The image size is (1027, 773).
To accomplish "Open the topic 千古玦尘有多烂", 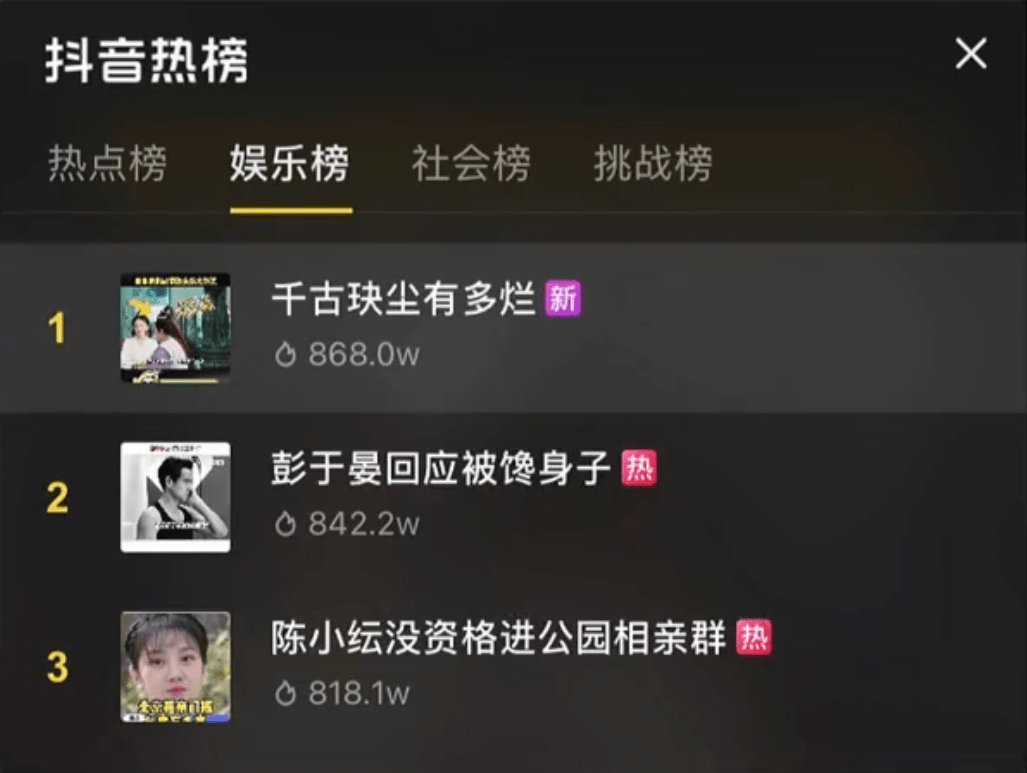I will pyautogui.click(x=404, y=300).
